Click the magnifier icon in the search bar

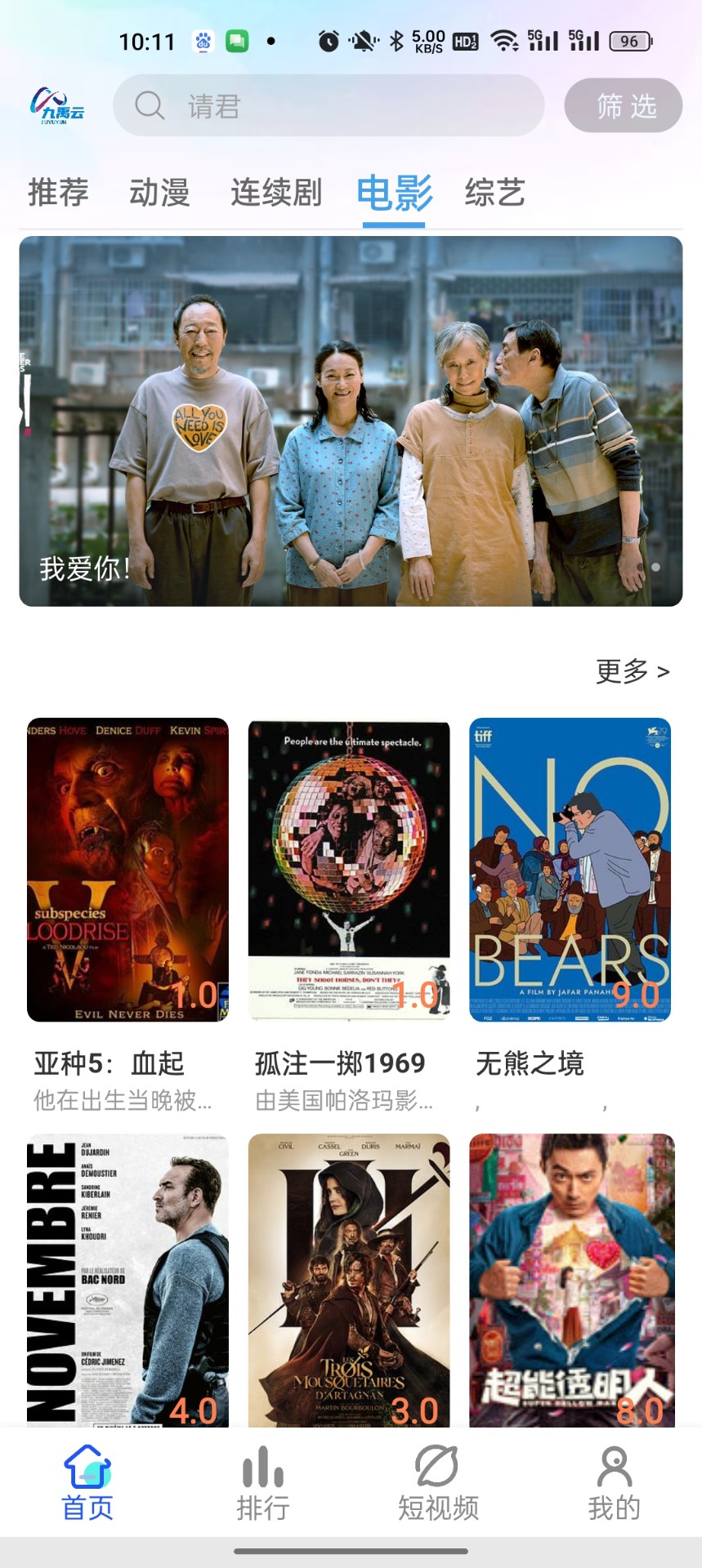tap(150, 105)
